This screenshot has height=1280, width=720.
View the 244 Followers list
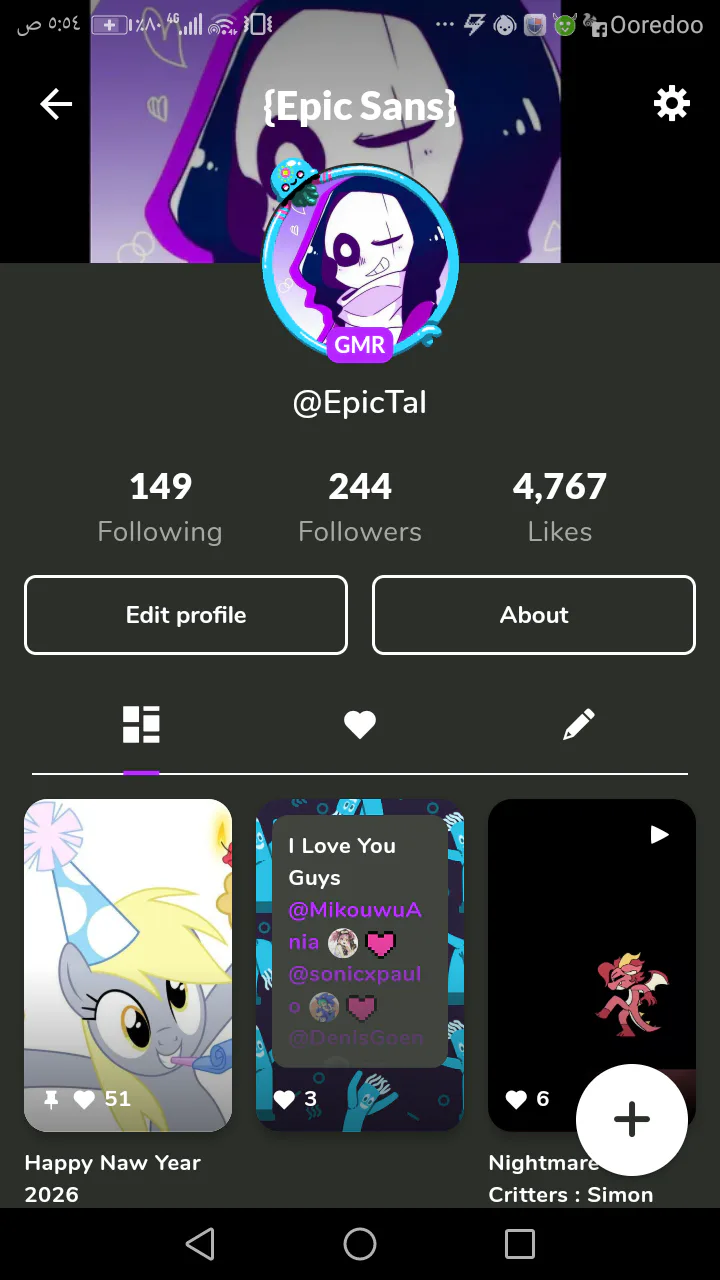[x=360, y=508]
